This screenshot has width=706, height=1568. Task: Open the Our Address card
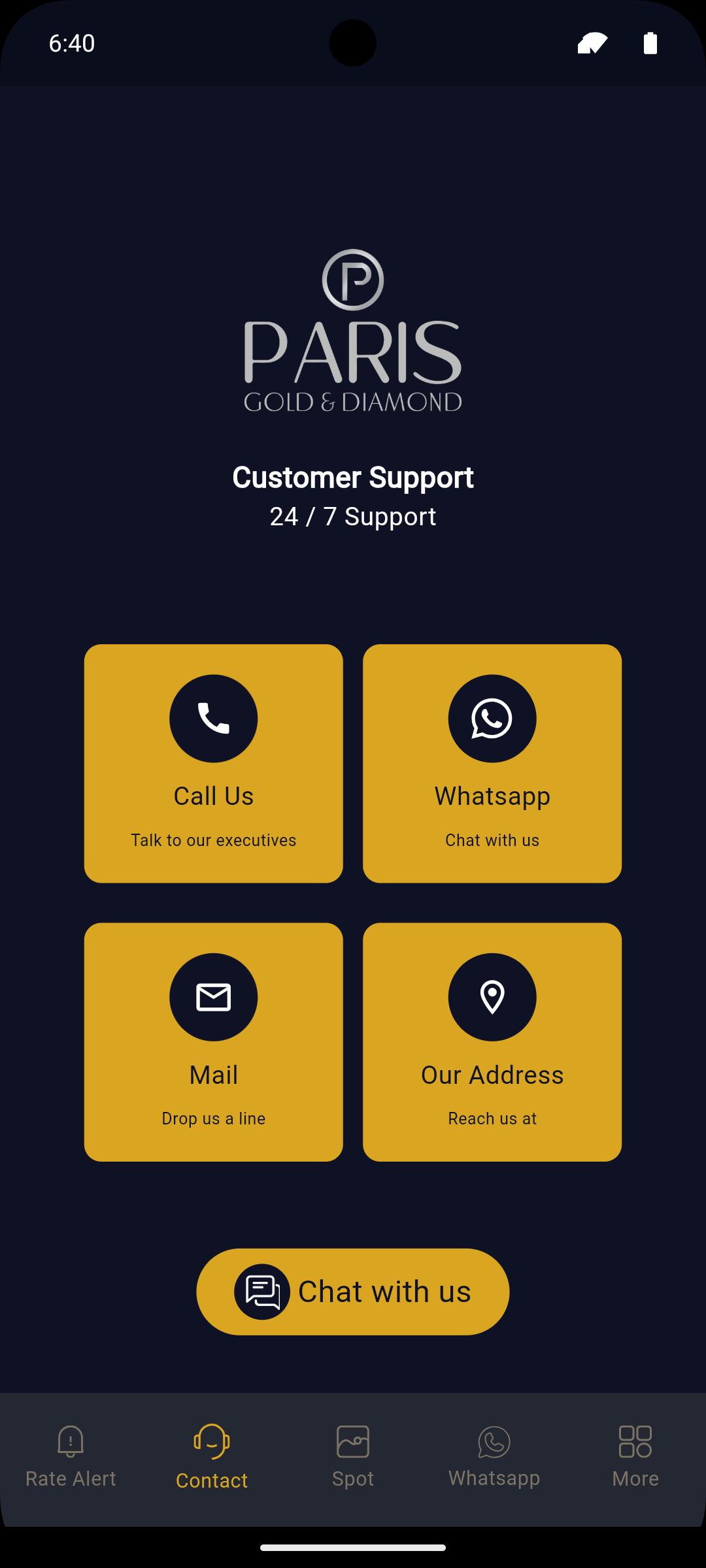[492, 1041]
